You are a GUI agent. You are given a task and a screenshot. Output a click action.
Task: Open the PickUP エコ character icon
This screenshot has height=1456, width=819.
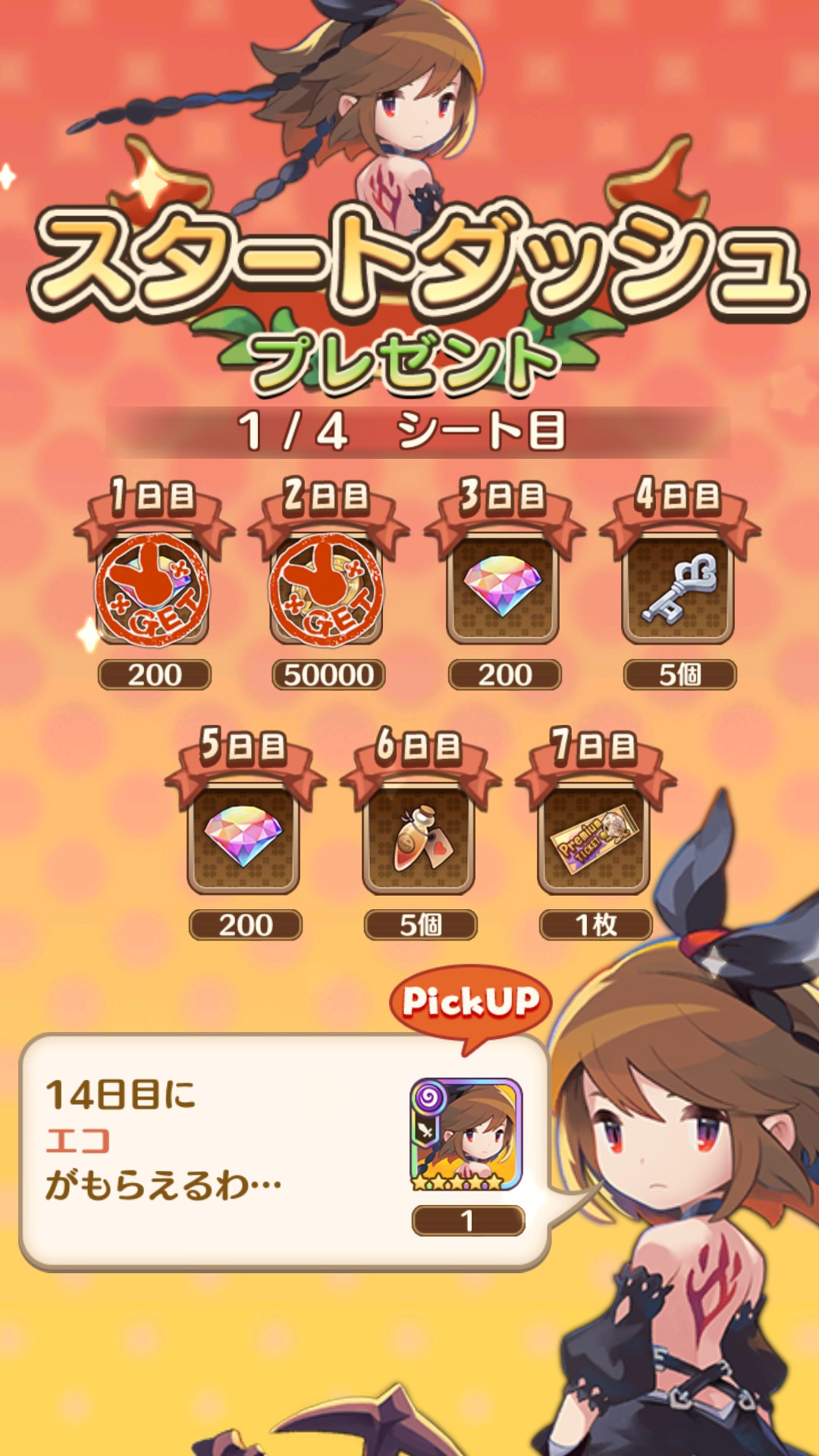[x=466, y=1135]
